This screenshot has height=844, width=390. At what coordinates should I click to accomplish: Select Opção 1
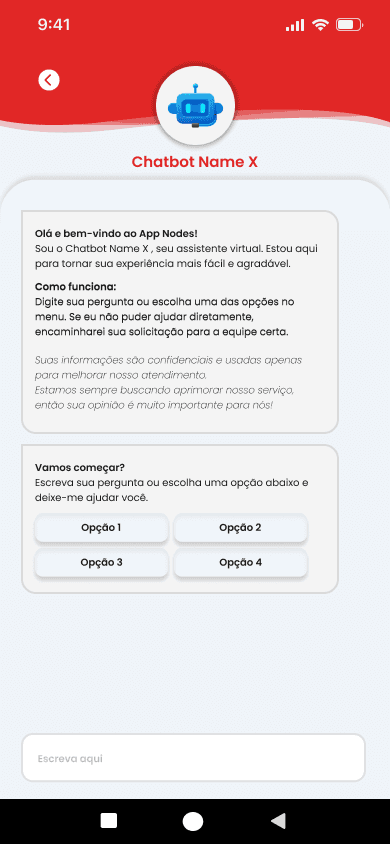(101, 528)
